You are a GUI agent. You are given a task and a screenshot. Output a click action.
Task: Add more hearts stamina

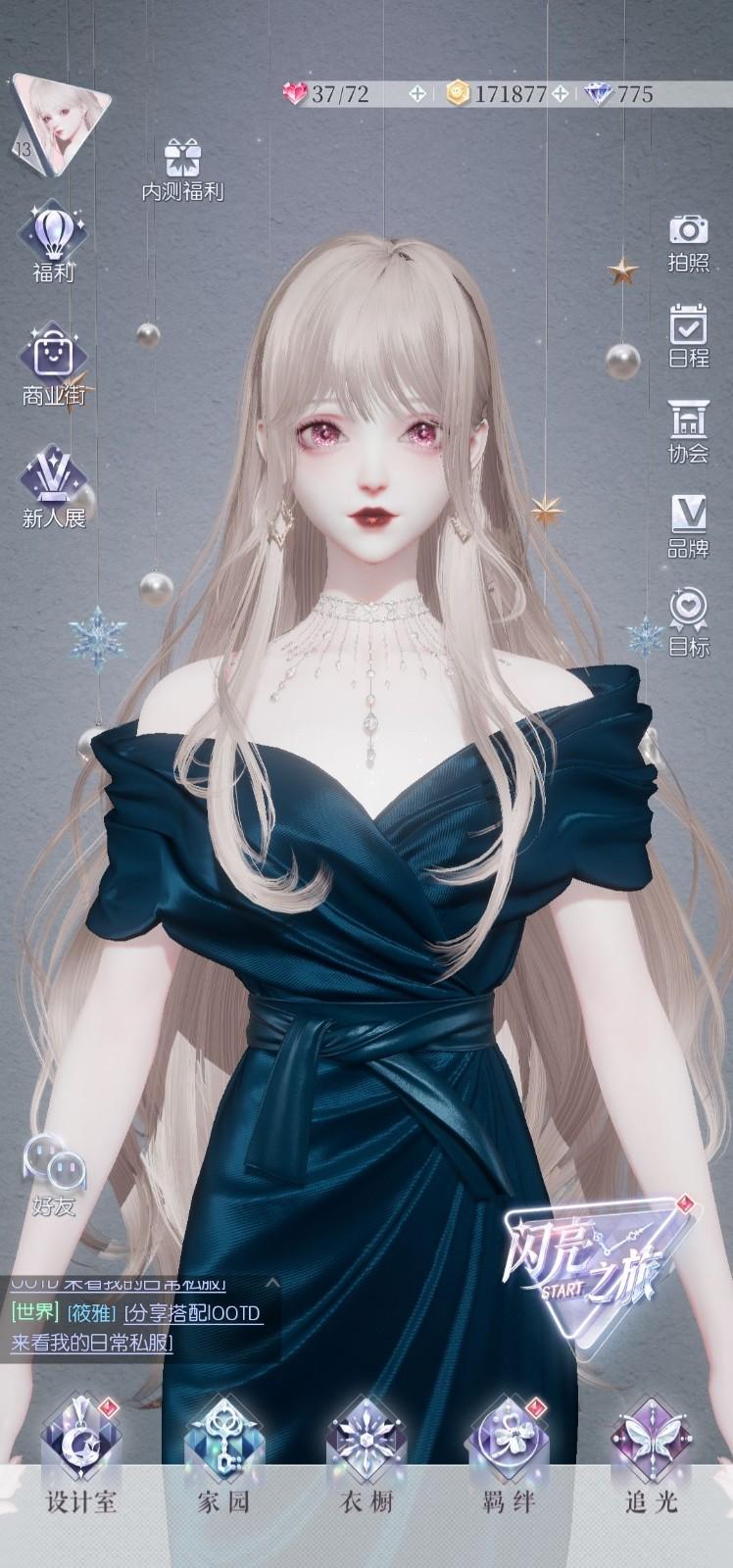417,94
